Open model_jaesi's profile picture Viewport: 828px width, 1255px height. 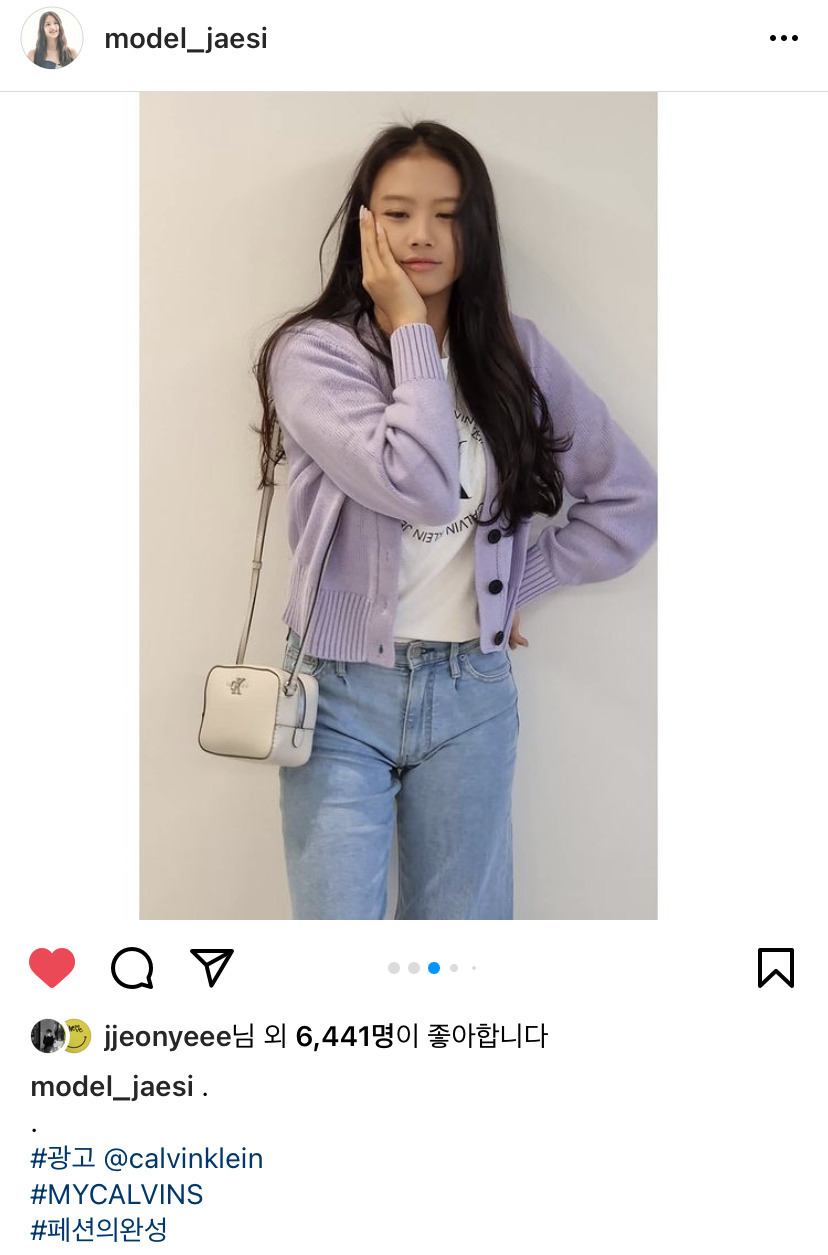[x=52, y=38]
